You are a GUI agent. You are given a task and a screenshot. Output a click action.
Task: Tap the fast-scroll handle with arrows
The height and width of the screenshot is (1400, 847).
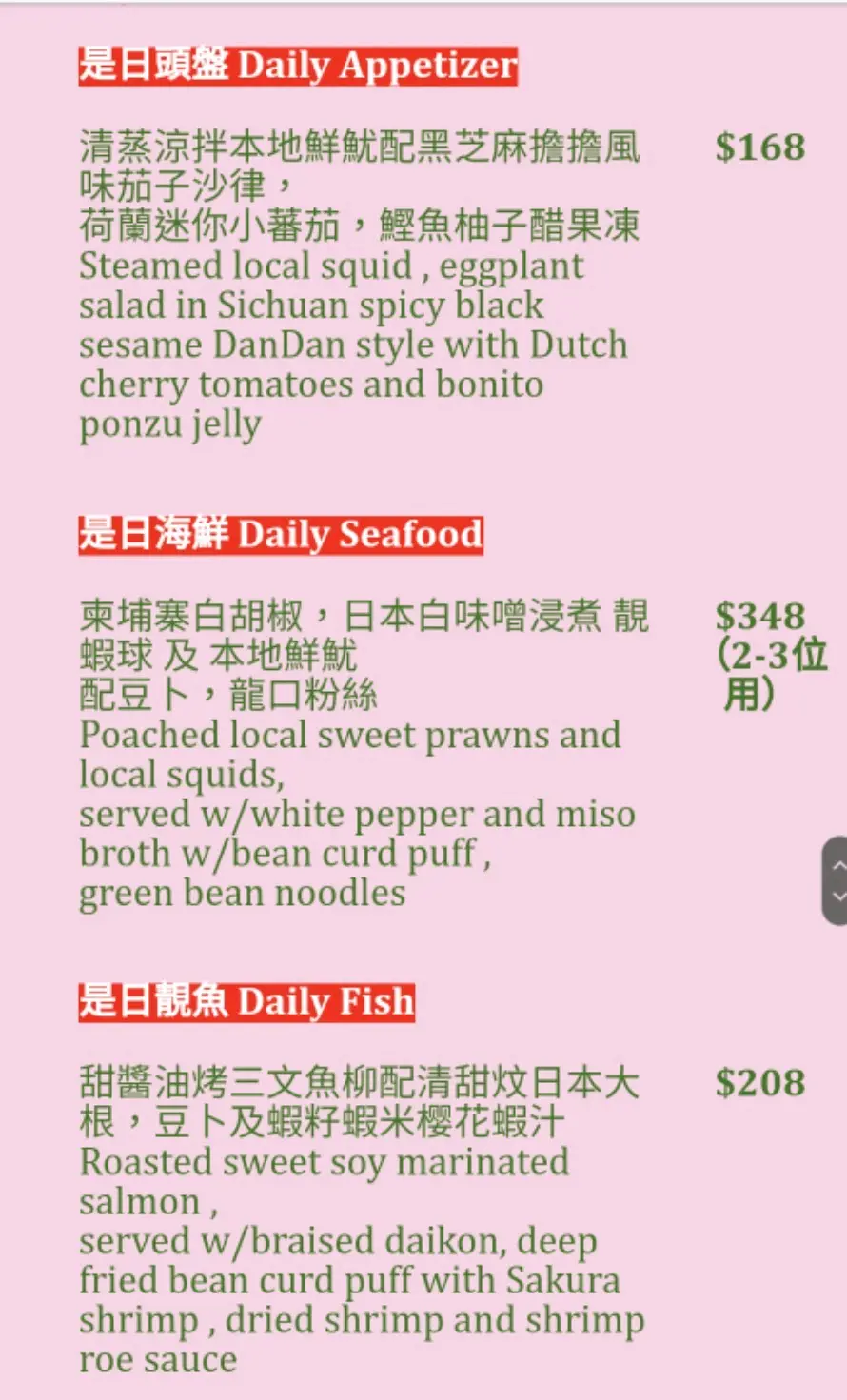pyautogui.click(x=836, y=880)
